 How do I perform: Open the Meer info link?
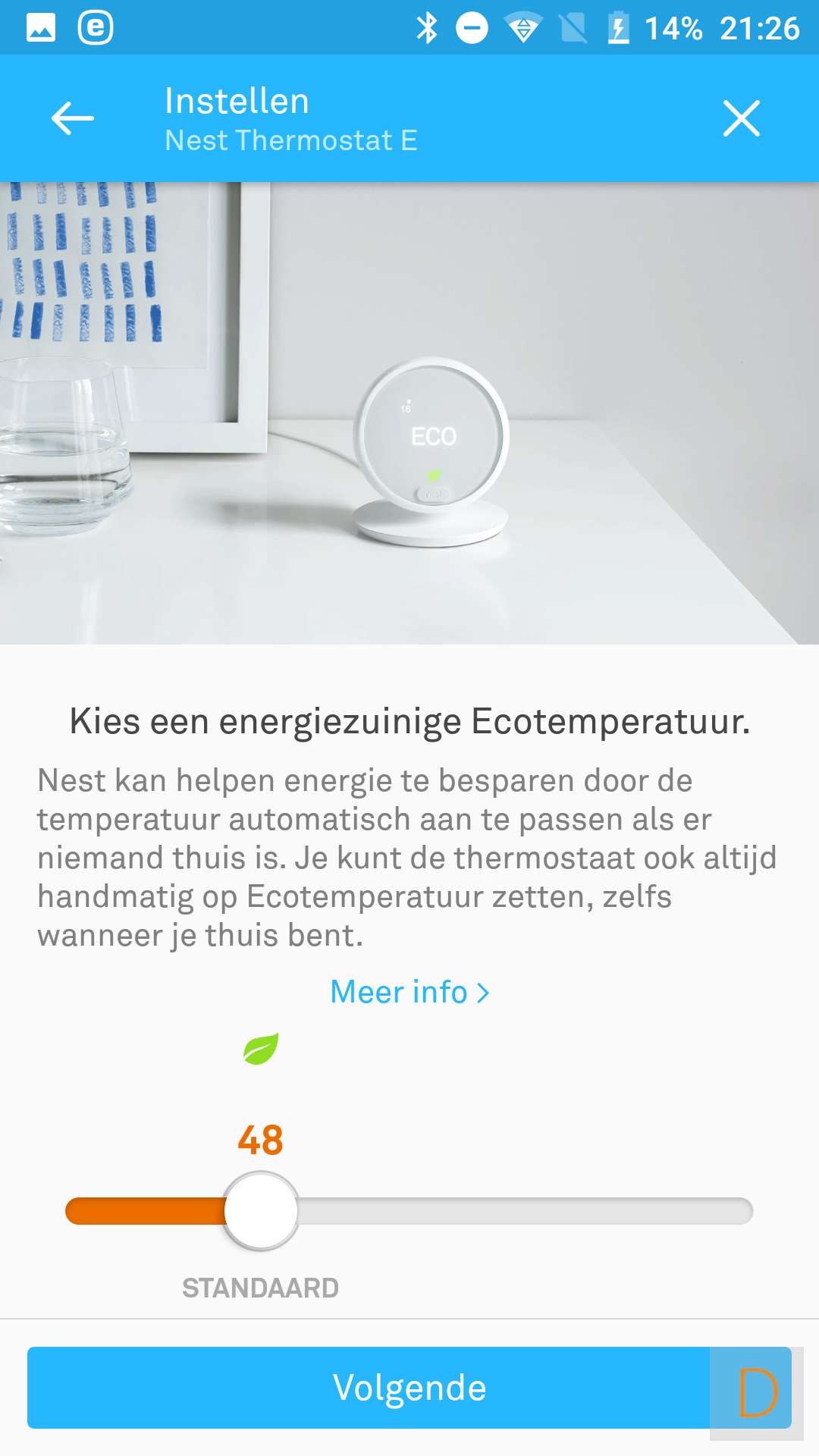(x=409, y=992)
